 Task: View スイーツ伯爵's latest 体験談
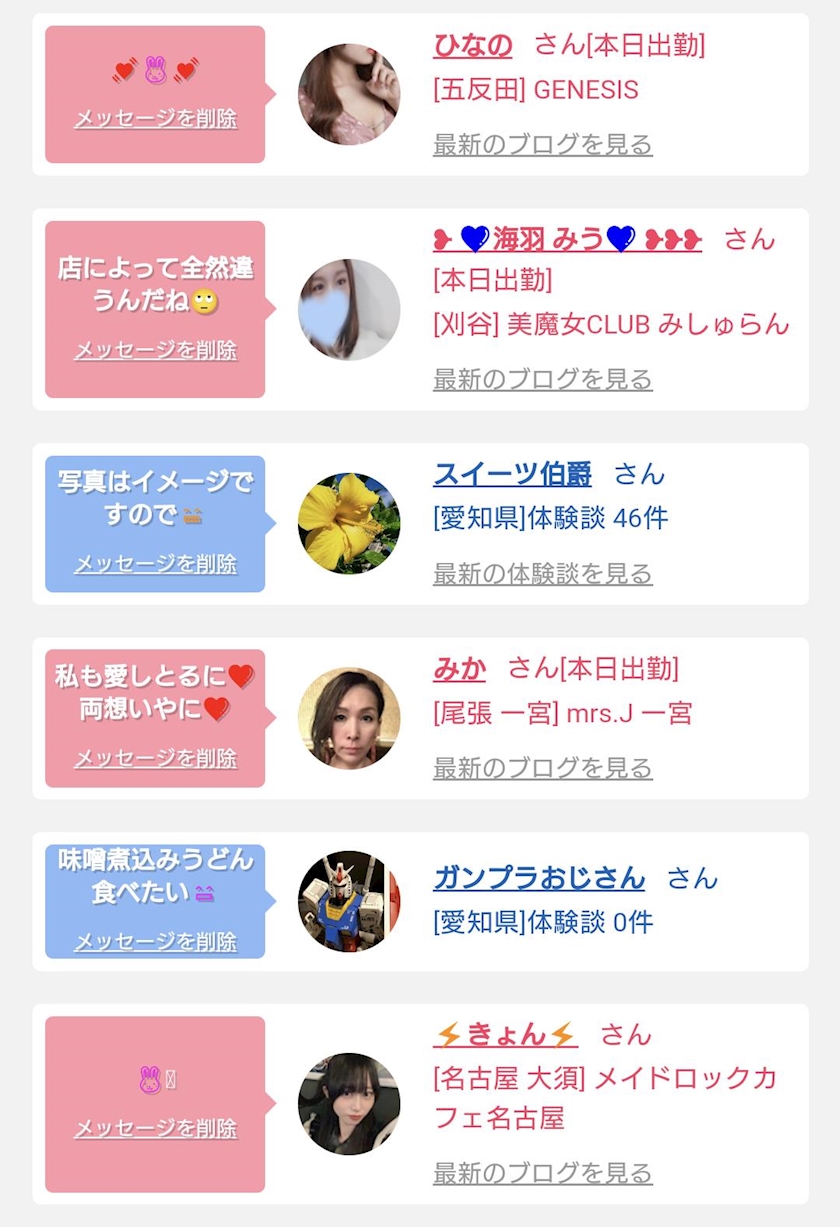pos(542,573)
